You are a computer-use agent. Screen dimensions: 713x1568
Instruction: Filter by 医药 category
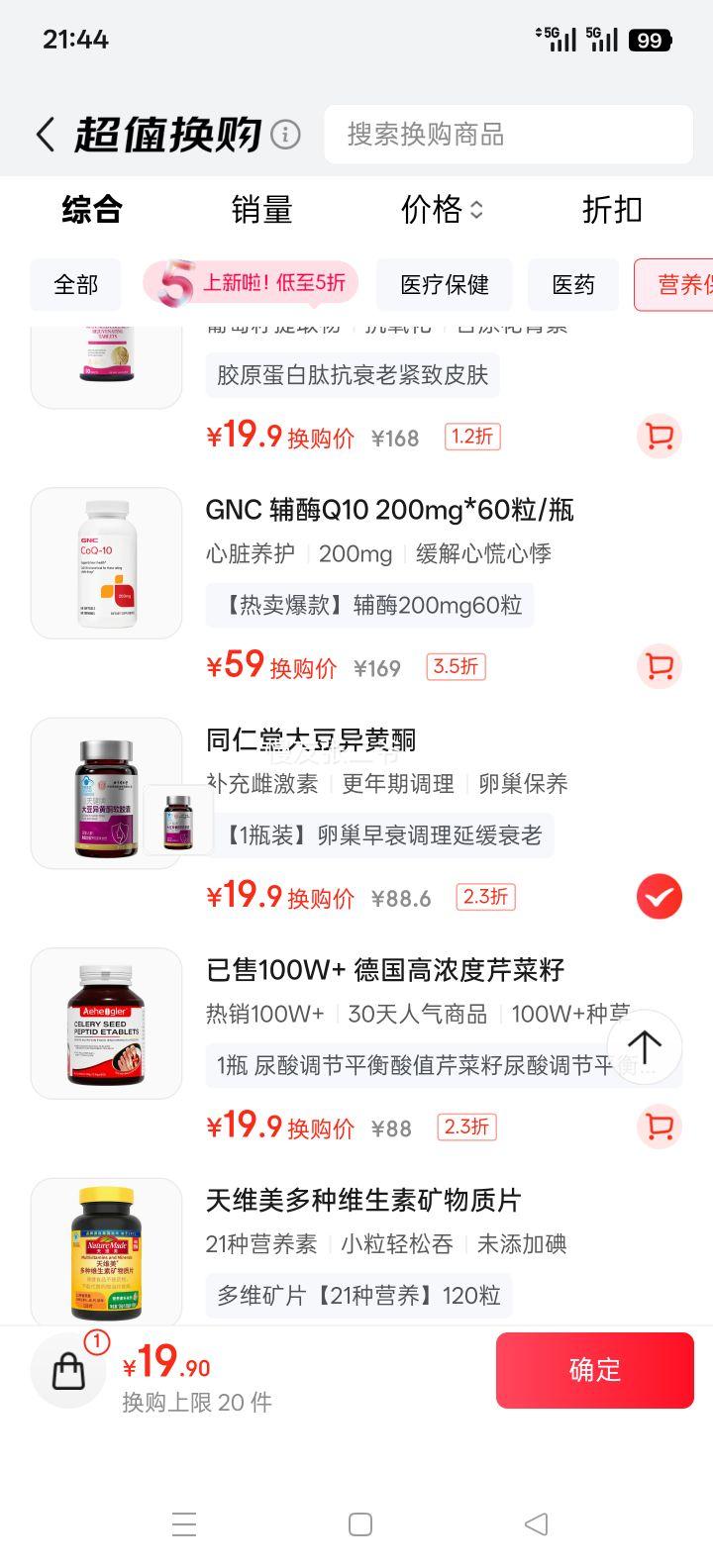click(x=573, y=285)
